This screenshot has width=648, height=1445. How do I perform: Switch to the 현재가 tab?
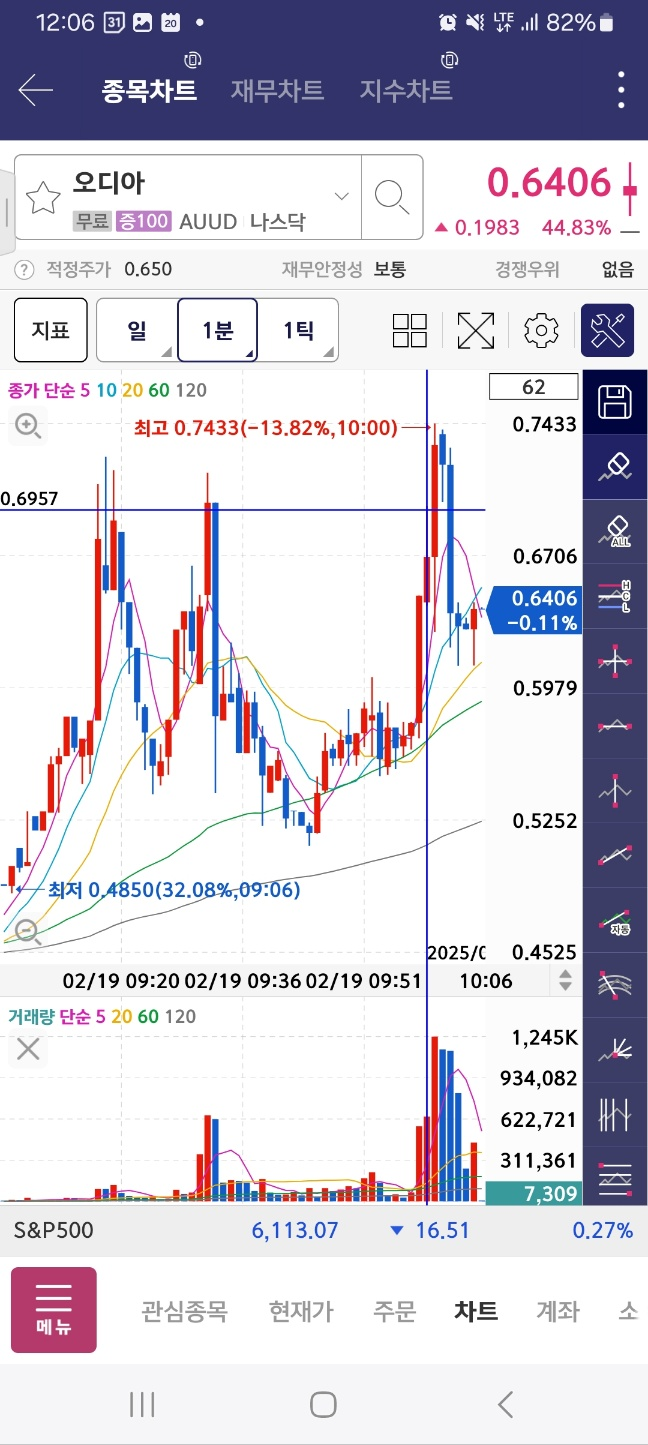point(301,1311)
